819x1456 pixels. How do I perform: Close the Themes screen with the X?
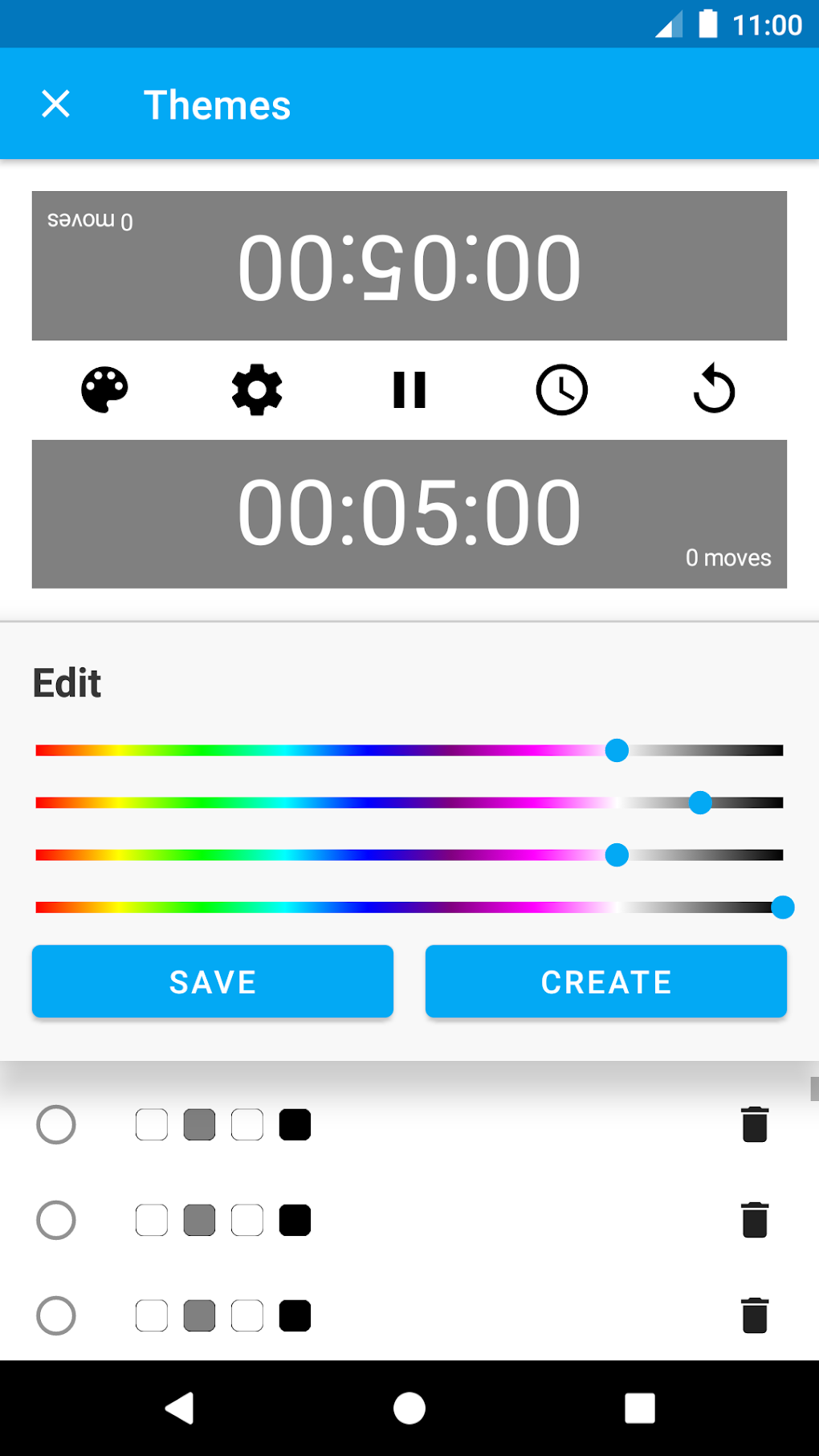tap(55, 104)
